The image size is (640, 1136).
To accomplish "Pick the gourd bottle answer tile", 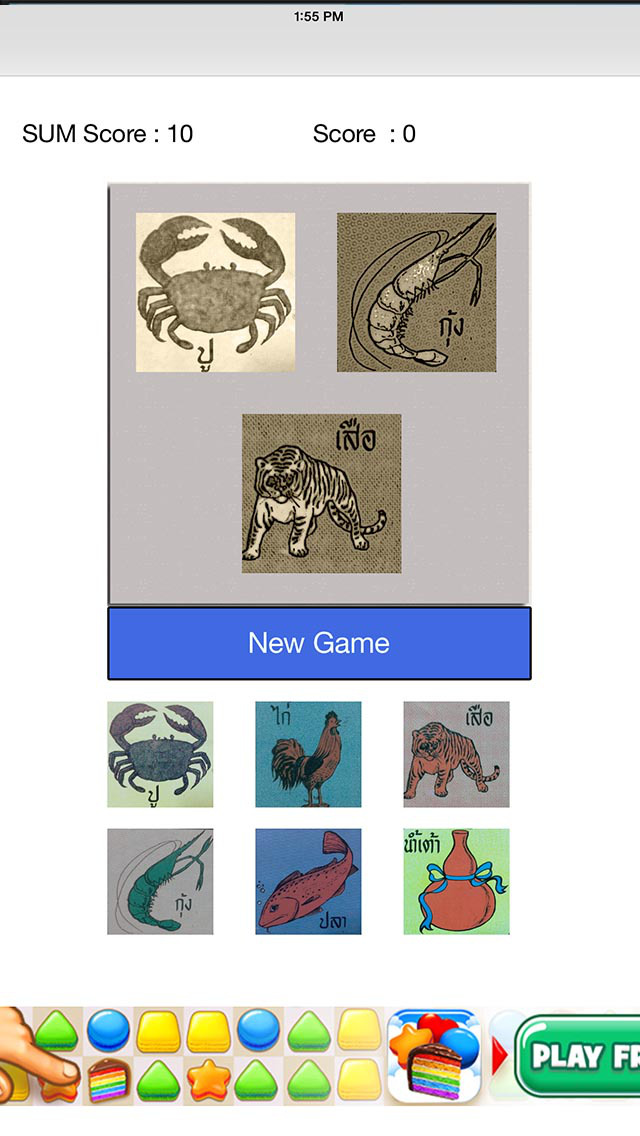I will click(x=456, y=881).
